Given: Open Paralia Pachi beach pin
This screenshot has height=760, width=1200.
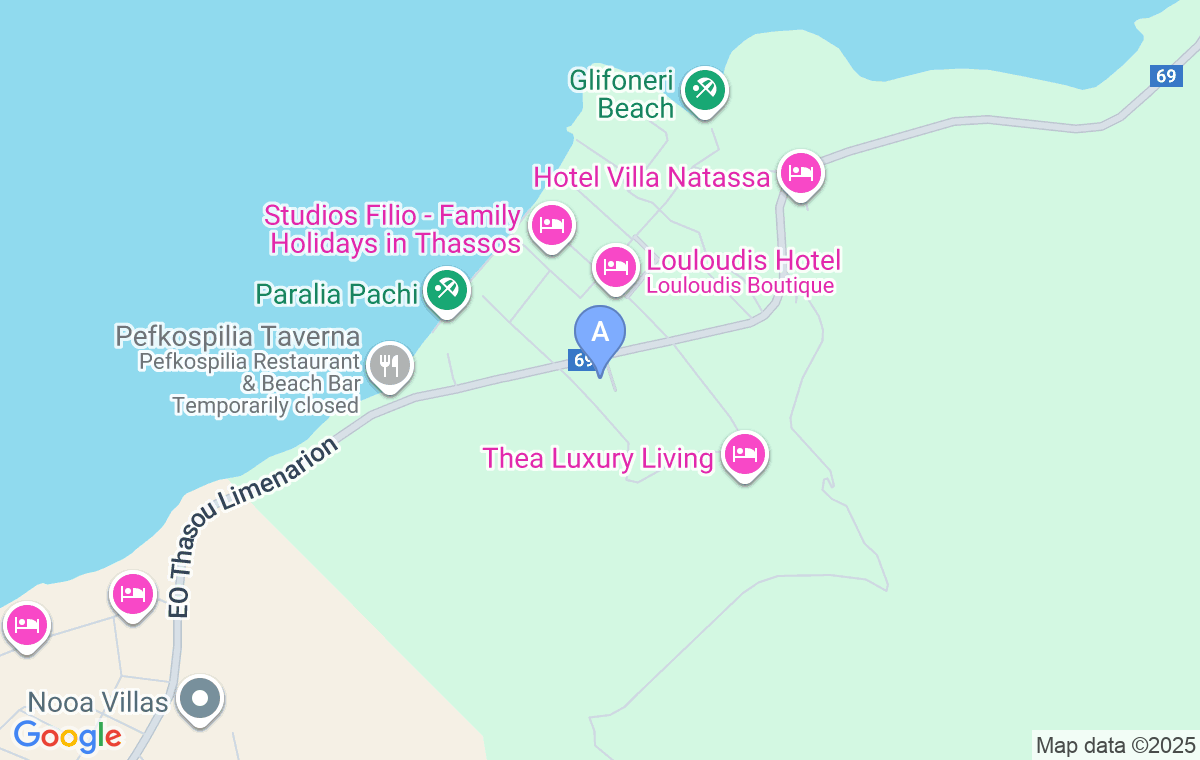Looking at the screenshot, I should point(444,290).
